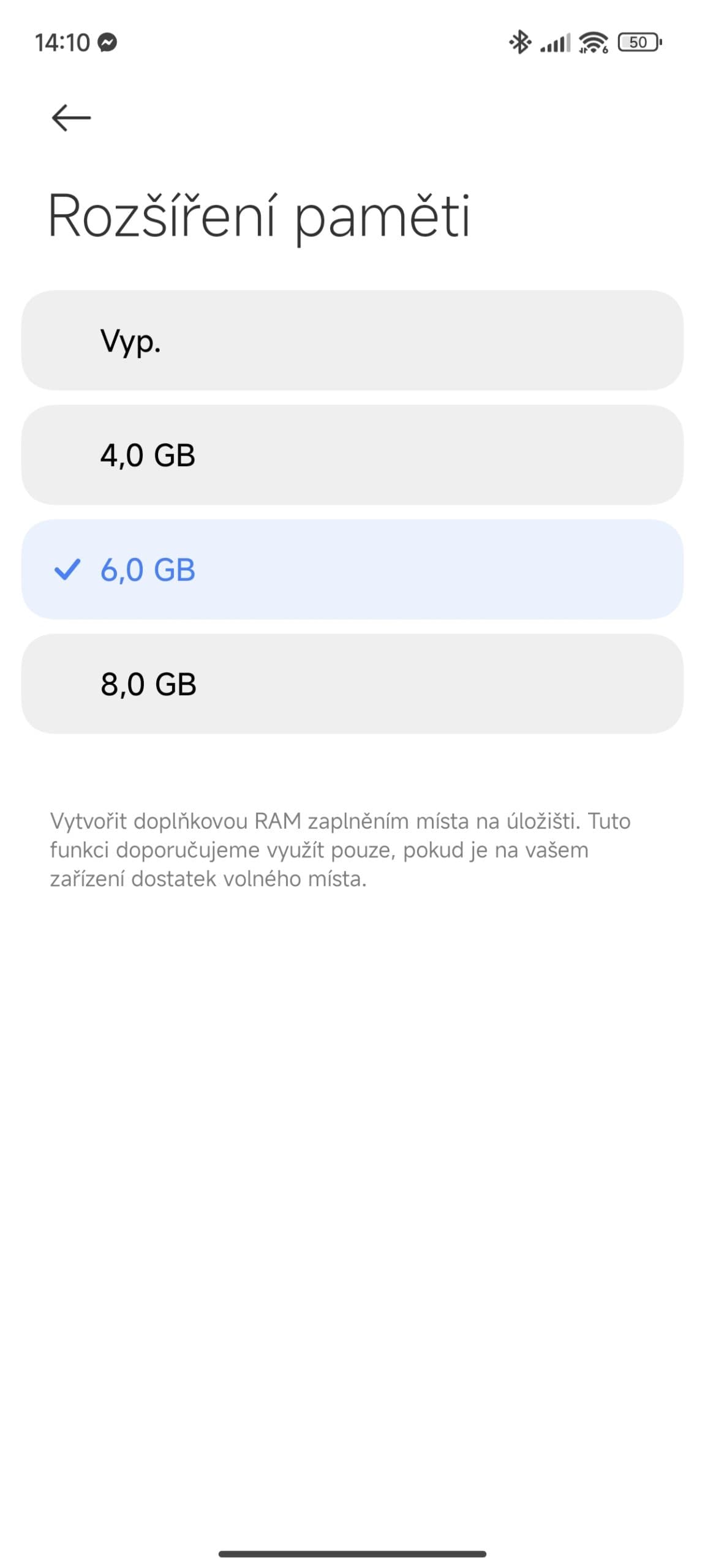Go back using the arrow icon
The image size is (705, 1568).
coord(71,117)
